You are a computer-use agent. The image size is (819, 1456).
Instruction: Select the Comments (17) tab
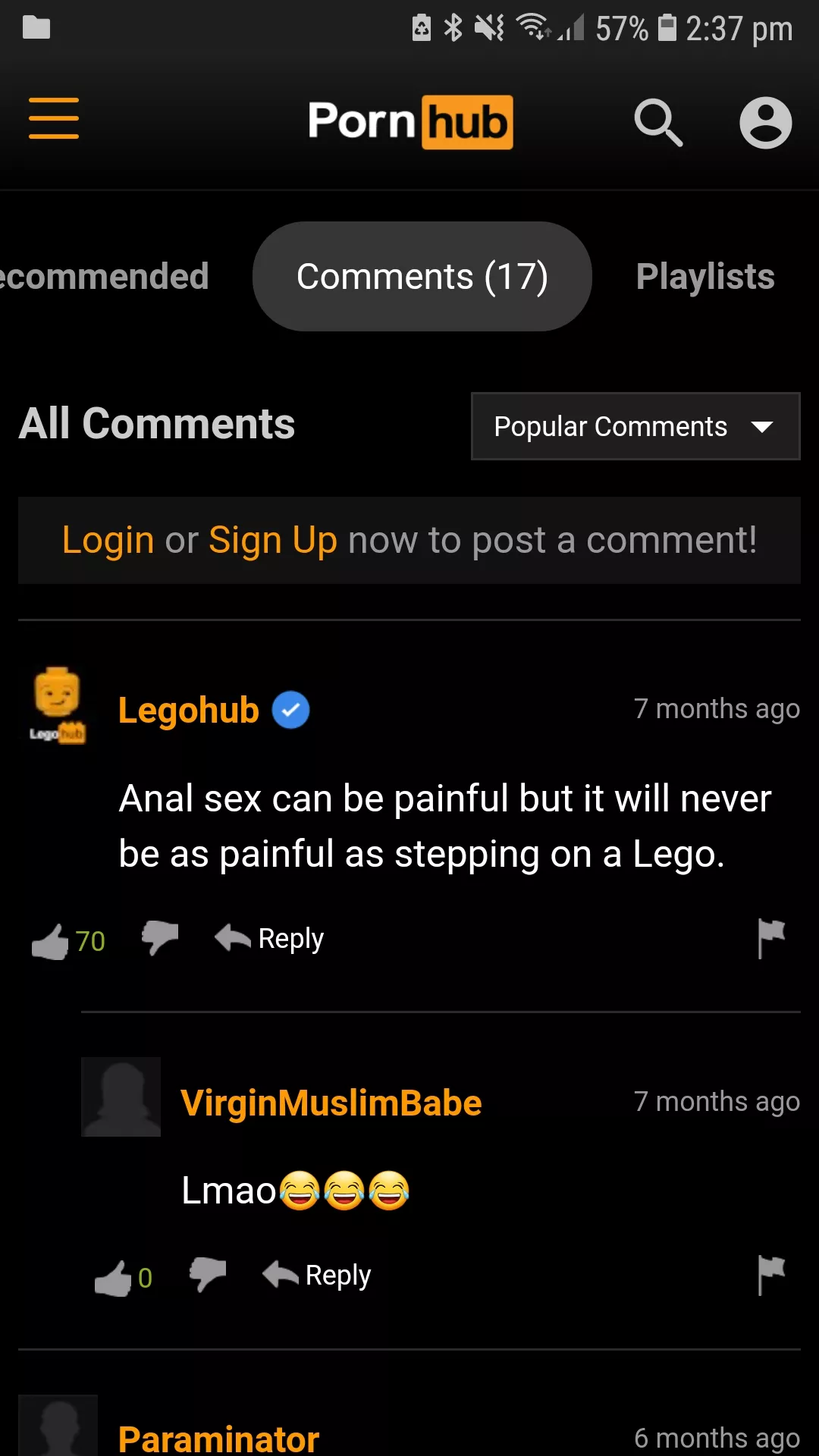(x=422, y=277)
